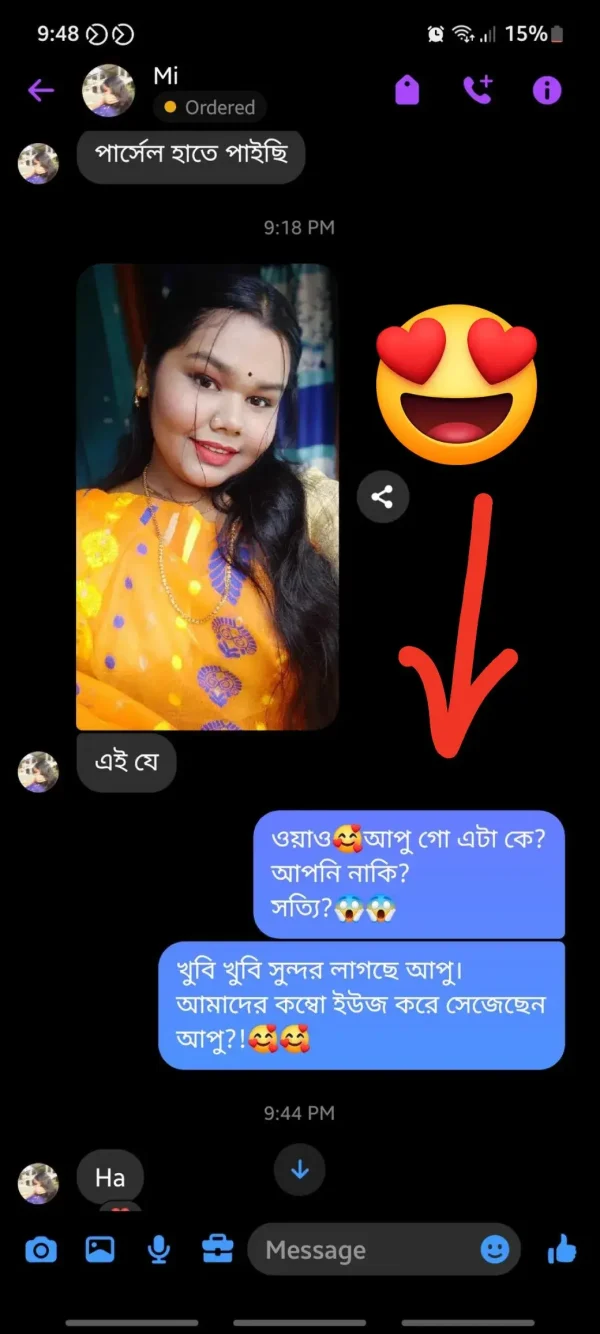This screenshot has height=1334, width=600.
Task: Go back from the chat with Mi
Action: pyautogui.click(x=40, y=91)
